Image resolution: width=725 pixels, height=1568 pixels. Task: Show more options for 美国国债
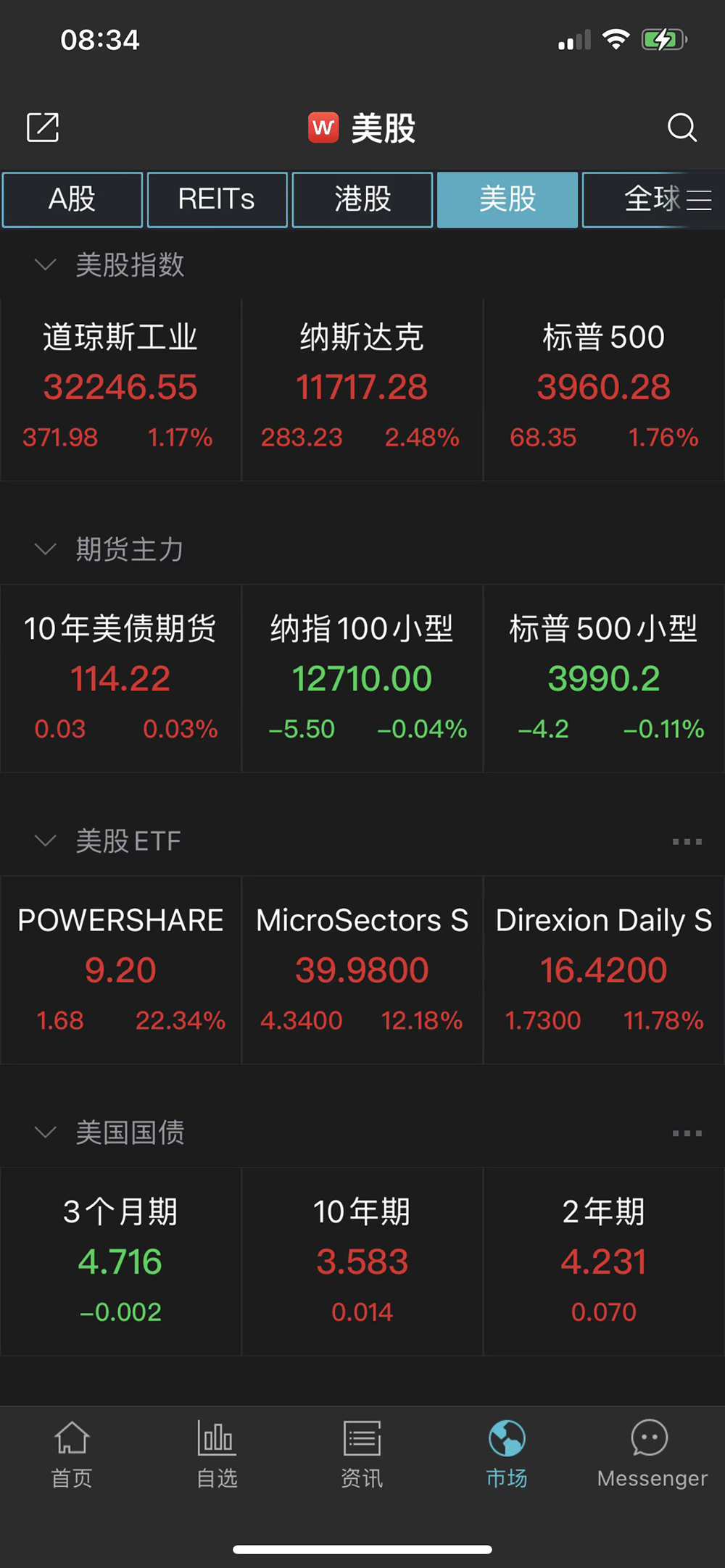[x=687, y=1133]
